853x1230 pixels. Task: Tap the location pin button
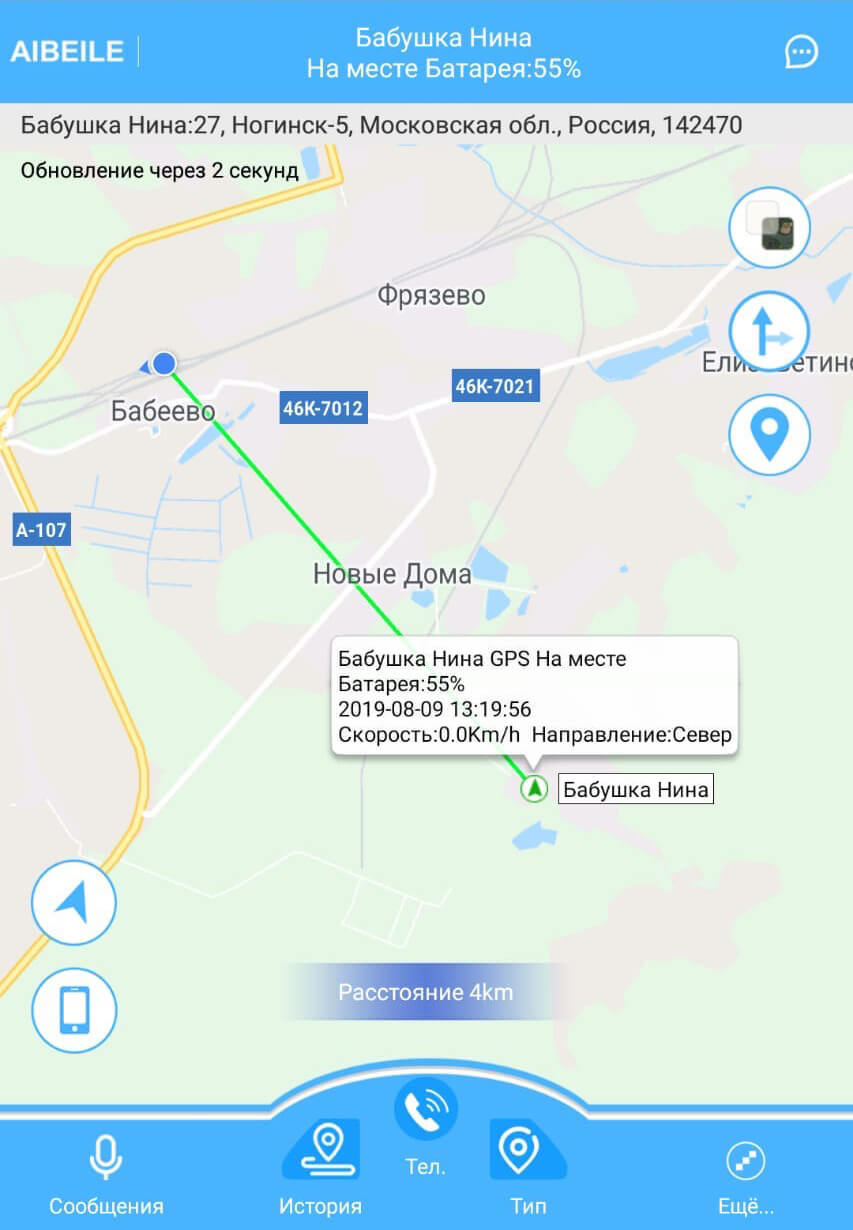(x=769, y=435)
